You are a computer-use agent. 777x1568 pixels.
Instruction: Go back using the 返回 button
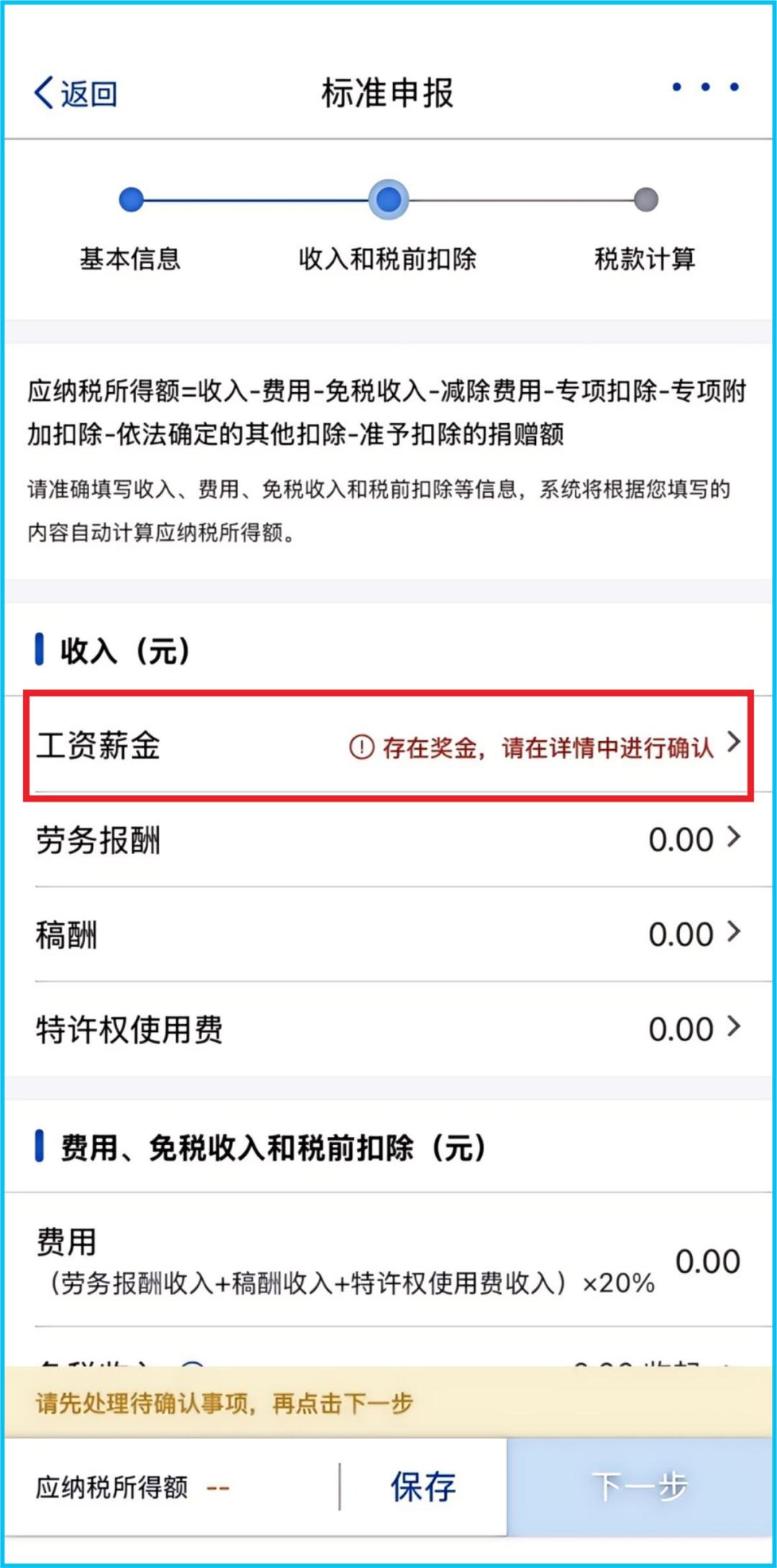(76, 94)
